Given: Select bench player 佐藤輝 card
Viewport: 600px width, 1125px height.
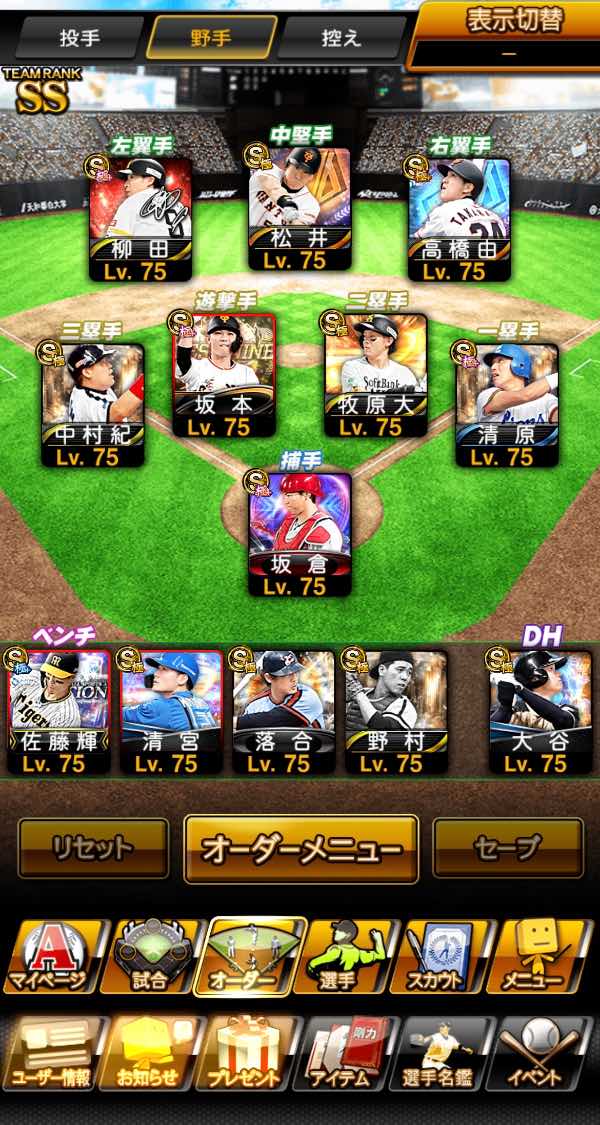Looking at the screenshot, I should tap(59, 712).
